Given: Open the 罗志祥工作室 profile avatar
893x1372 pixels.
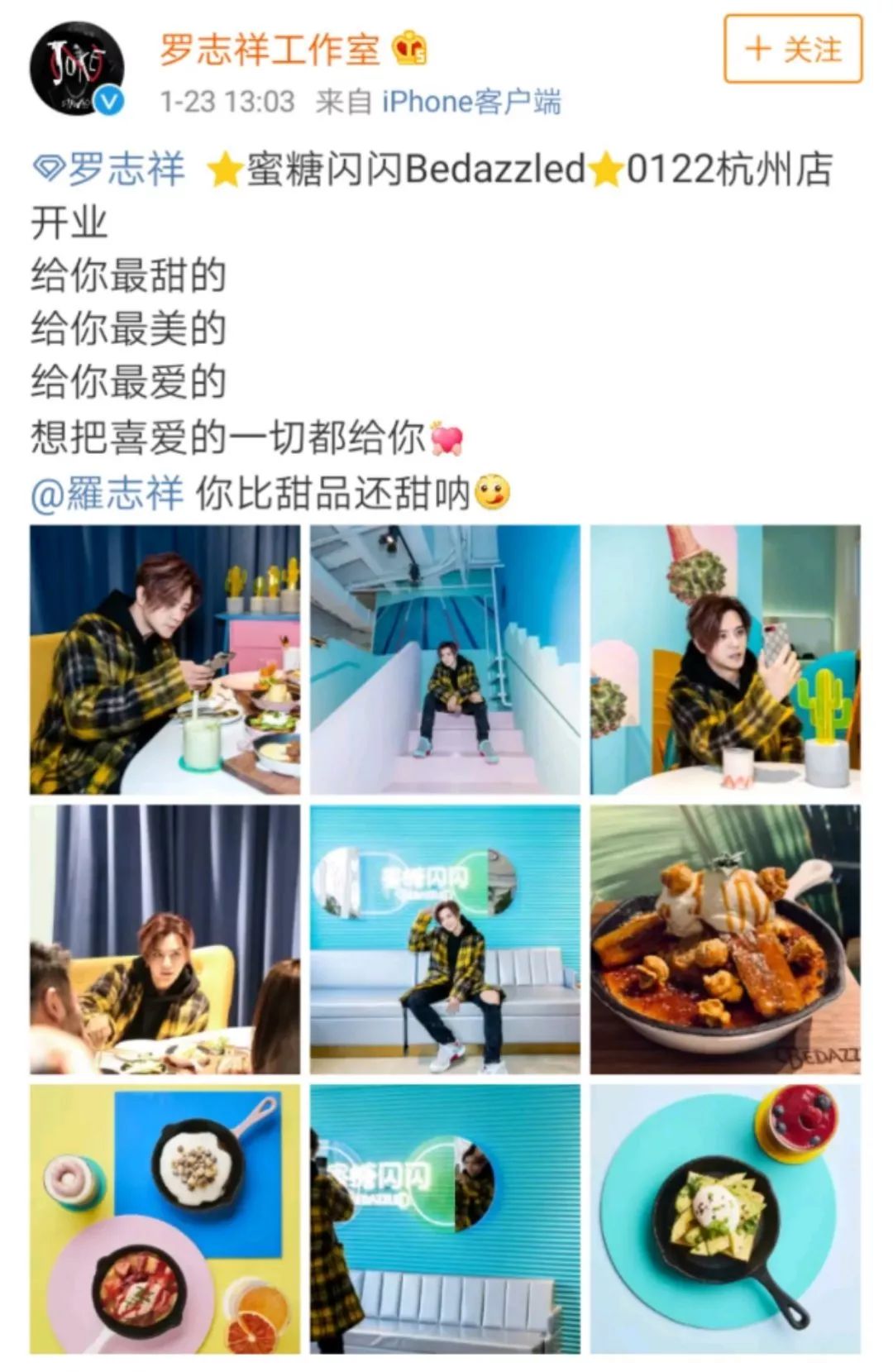Looking at the screenshot, I should pos(76,68).
